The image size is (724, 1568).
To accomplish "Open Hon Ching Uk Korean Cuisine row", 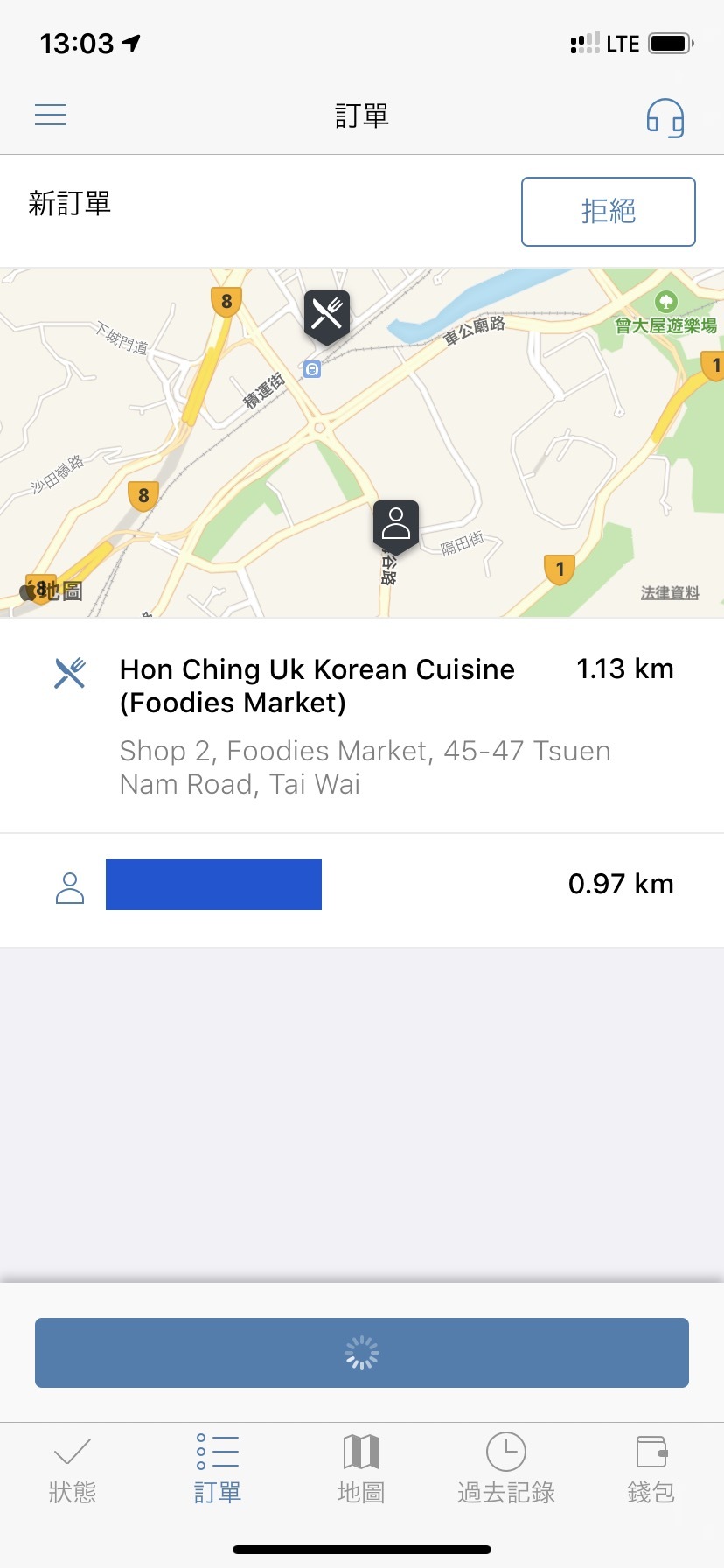I will (x=362, y=725).
